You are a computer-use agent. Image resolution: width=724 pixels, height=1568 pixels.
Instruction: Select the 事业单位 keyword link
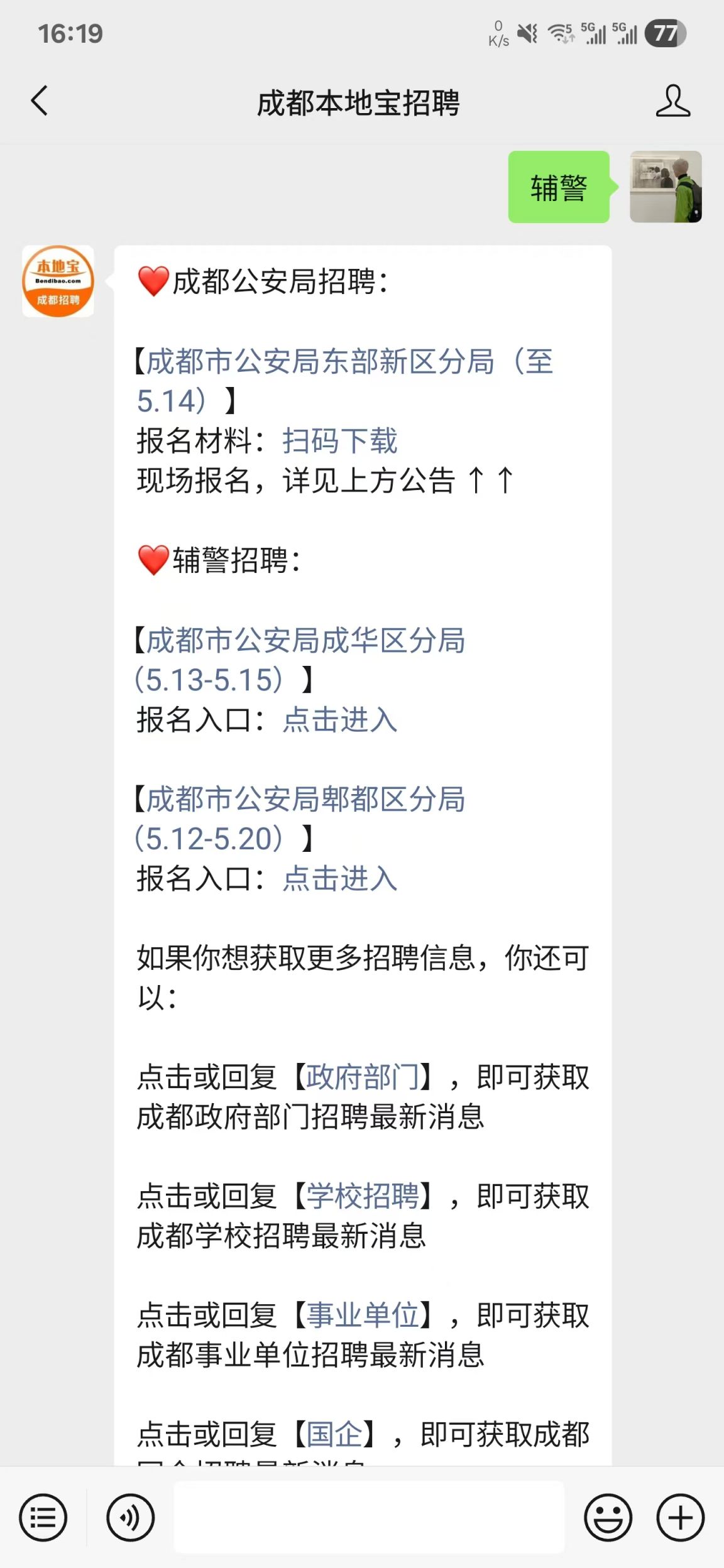point(363,1315)
